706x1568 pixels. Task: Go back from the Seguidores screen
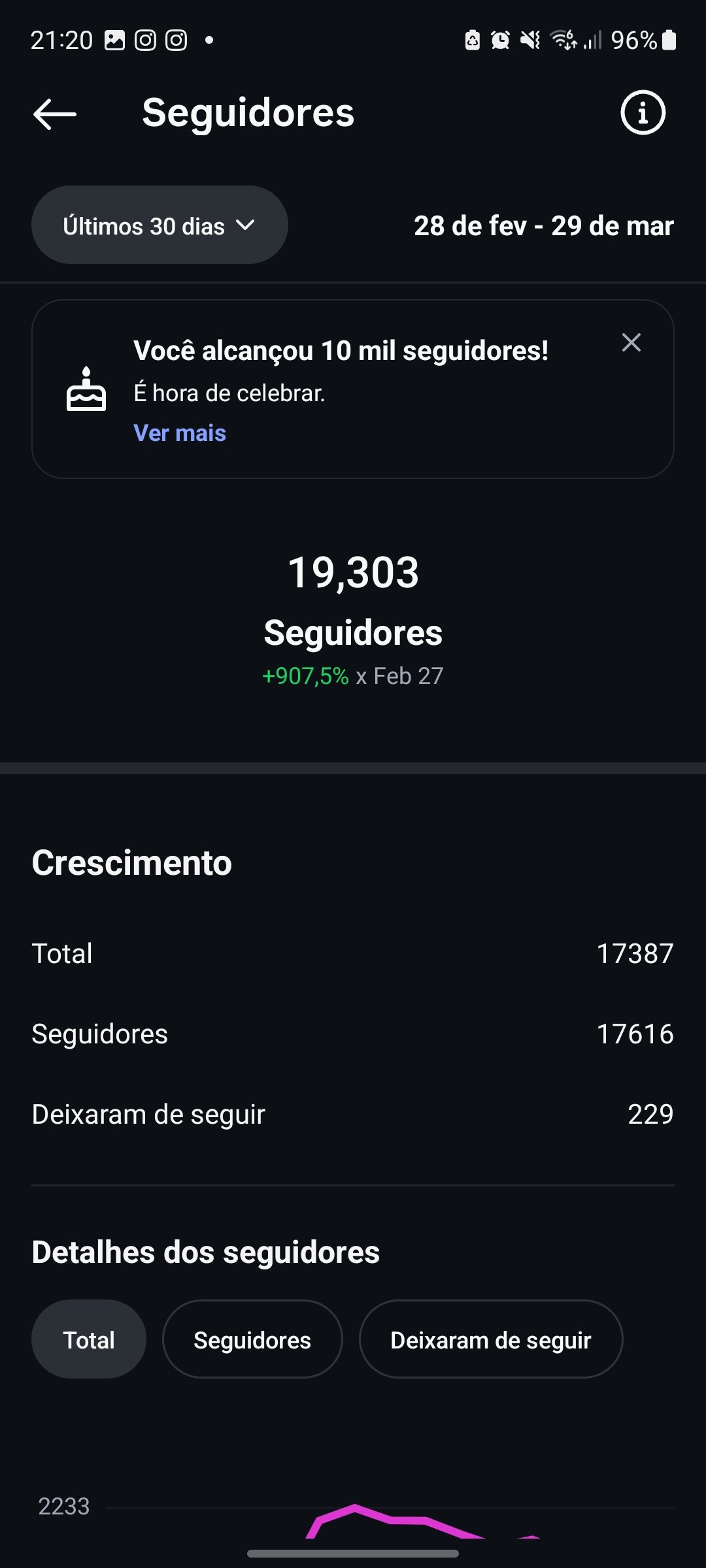pos(55,114)
